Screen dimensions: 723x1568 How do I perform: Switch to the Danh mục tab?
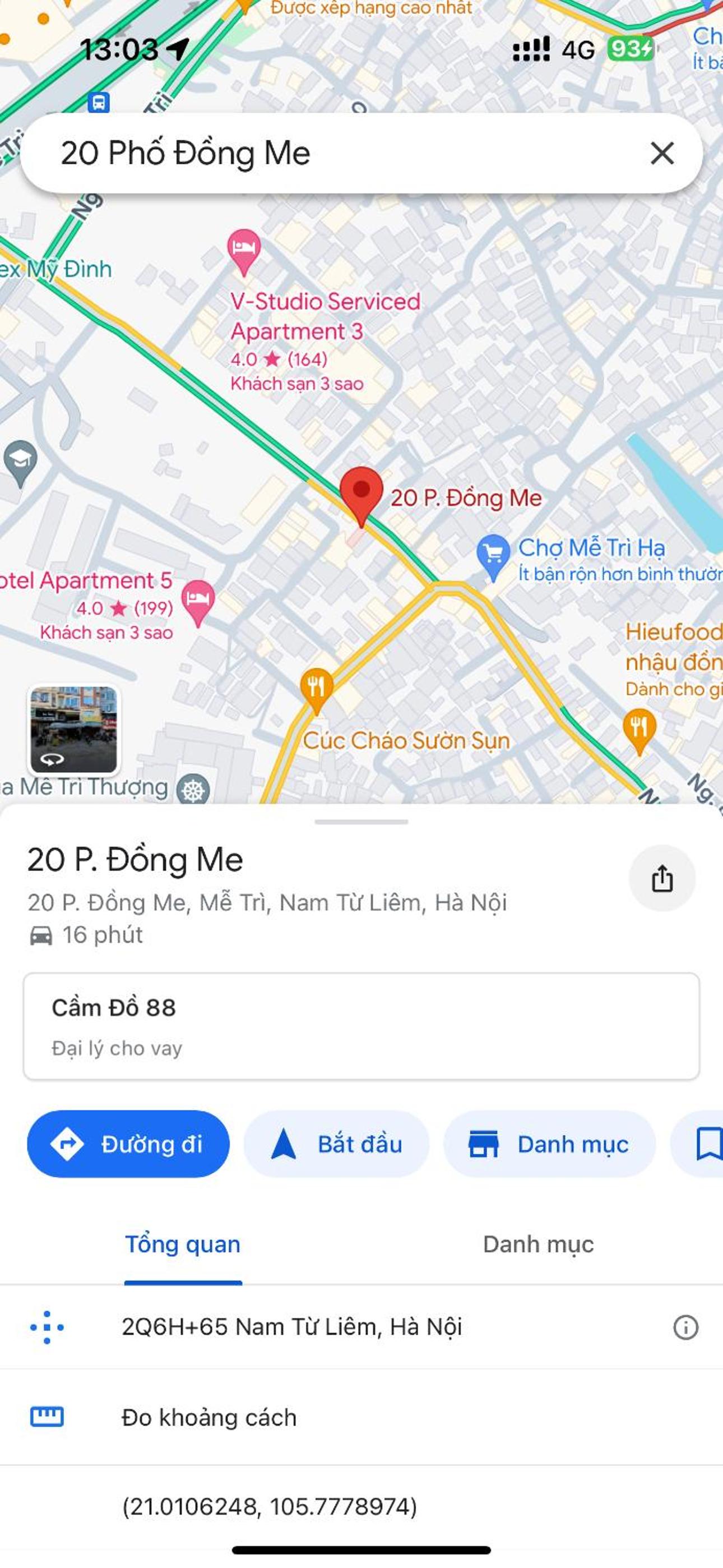click(538, 1244)
